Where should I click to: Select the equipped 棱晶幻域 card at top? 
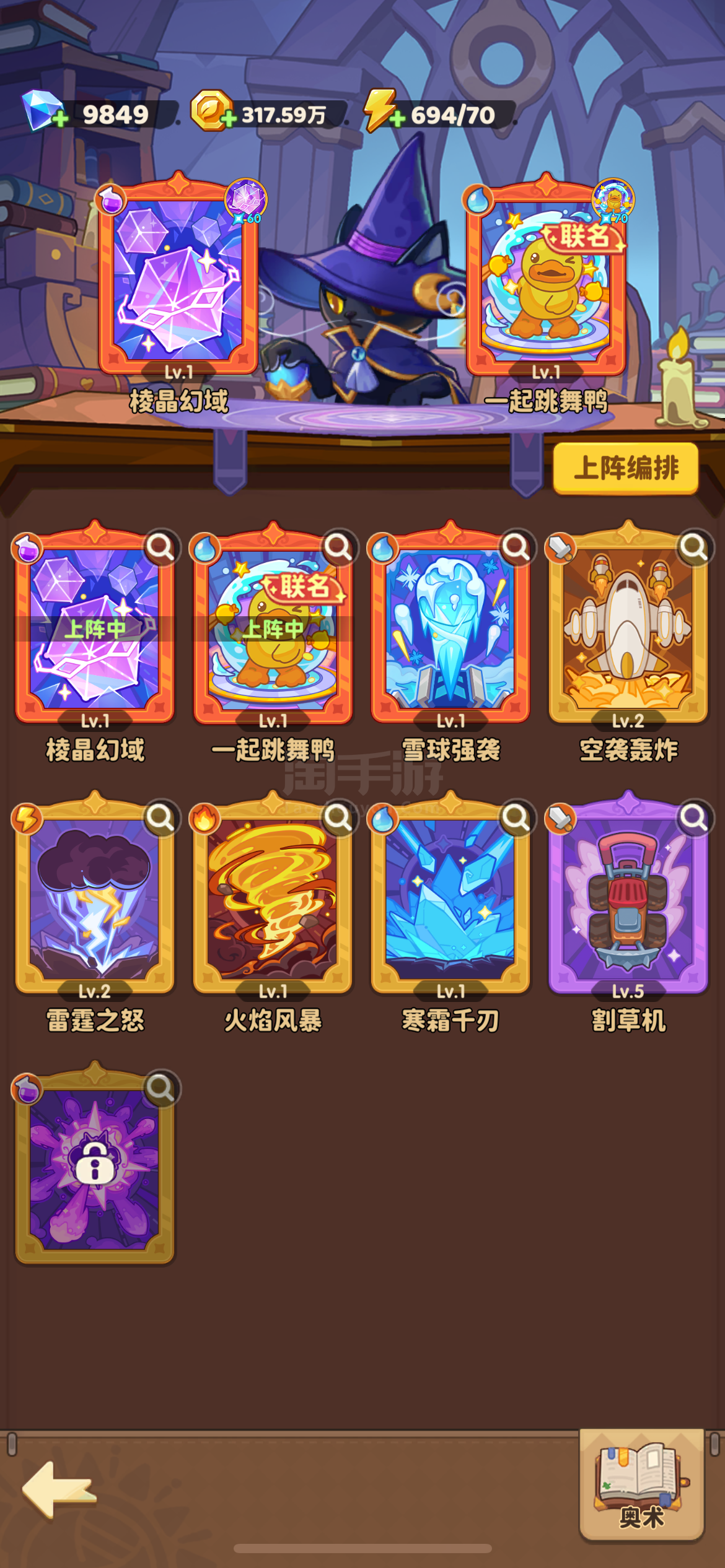pyautogui.click(x=178, y=279)
